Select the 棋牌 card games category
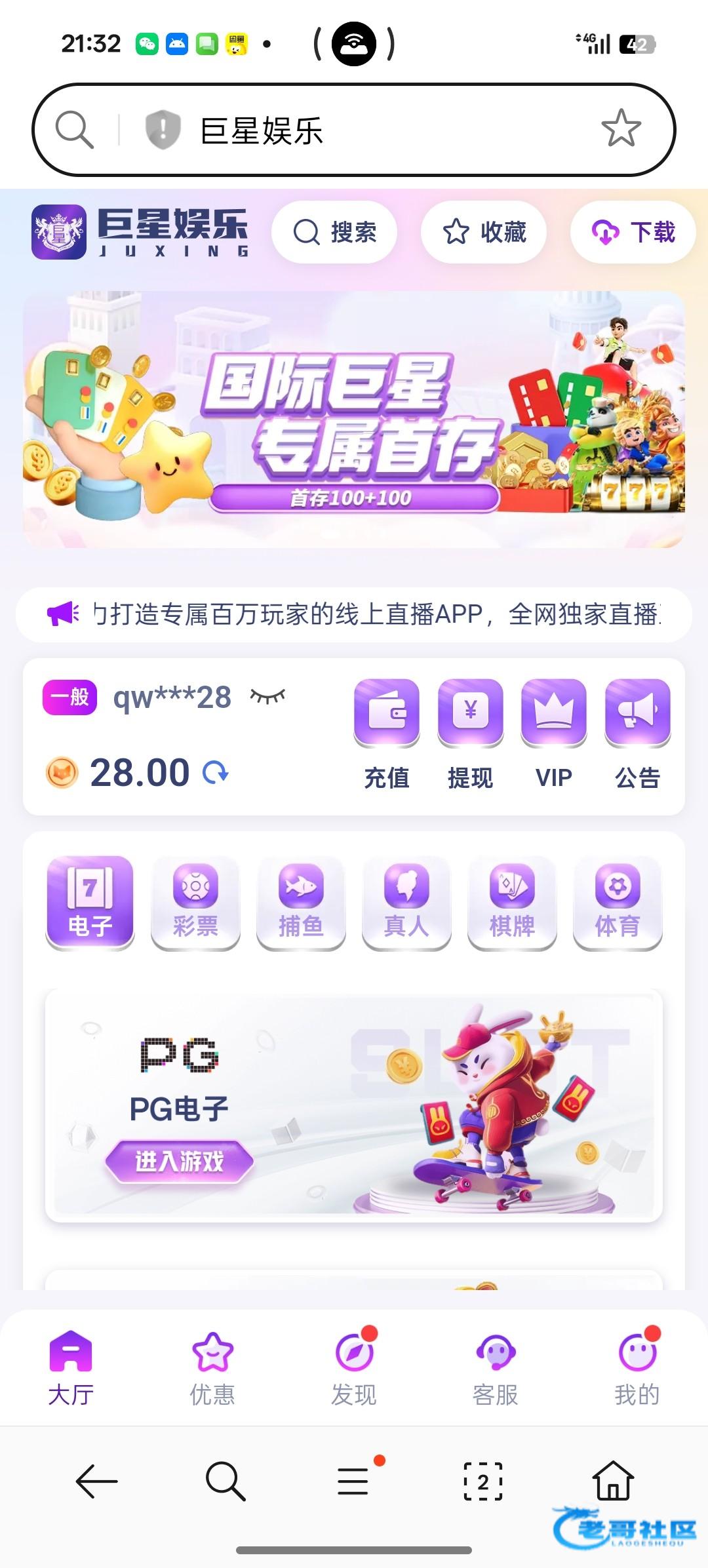Image resolution: width=708 pixels, height=1568 pixels. pyautogui.click(x=512, y=902)
